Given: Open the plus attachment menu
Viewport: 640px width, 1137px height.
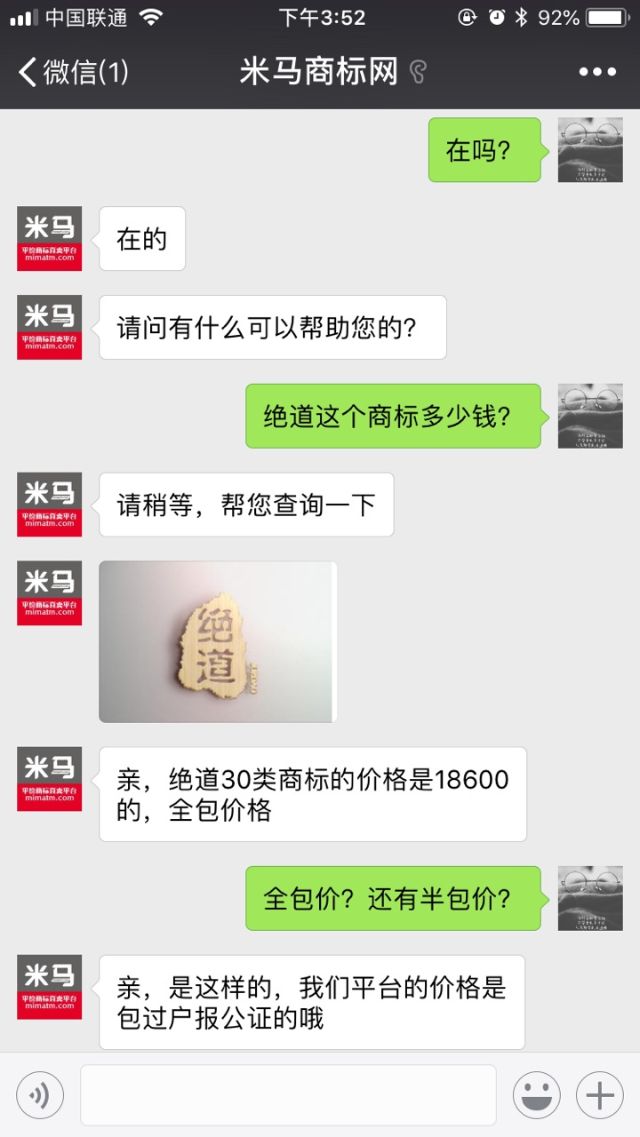Looking at the screenshot, I should (600, 1096).
